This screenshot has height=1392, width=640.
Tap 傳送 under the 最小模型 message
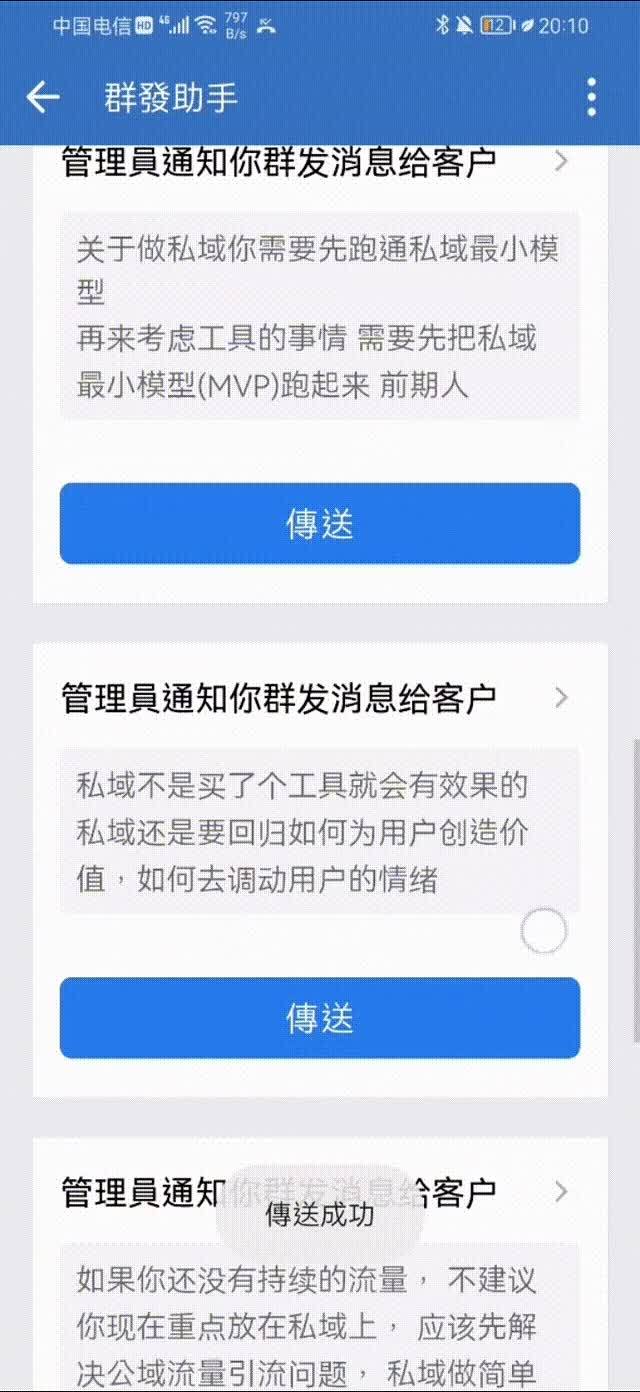(320, 523)
